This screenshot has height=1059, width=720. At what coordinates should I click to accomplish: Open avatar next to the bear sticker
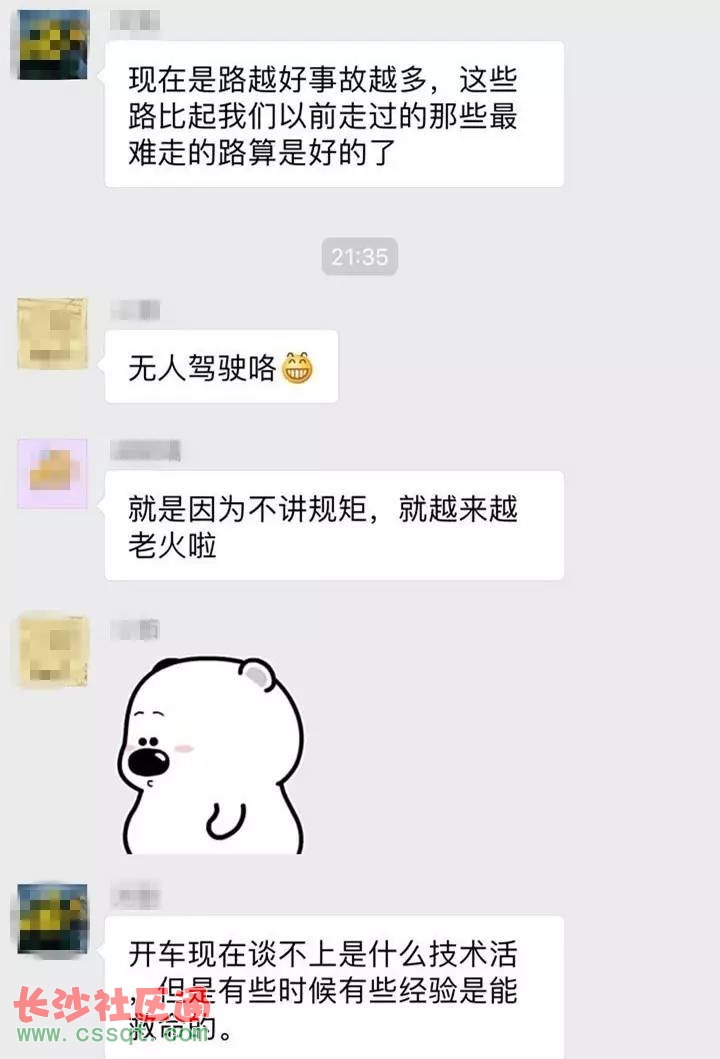[x=53, y=649]
